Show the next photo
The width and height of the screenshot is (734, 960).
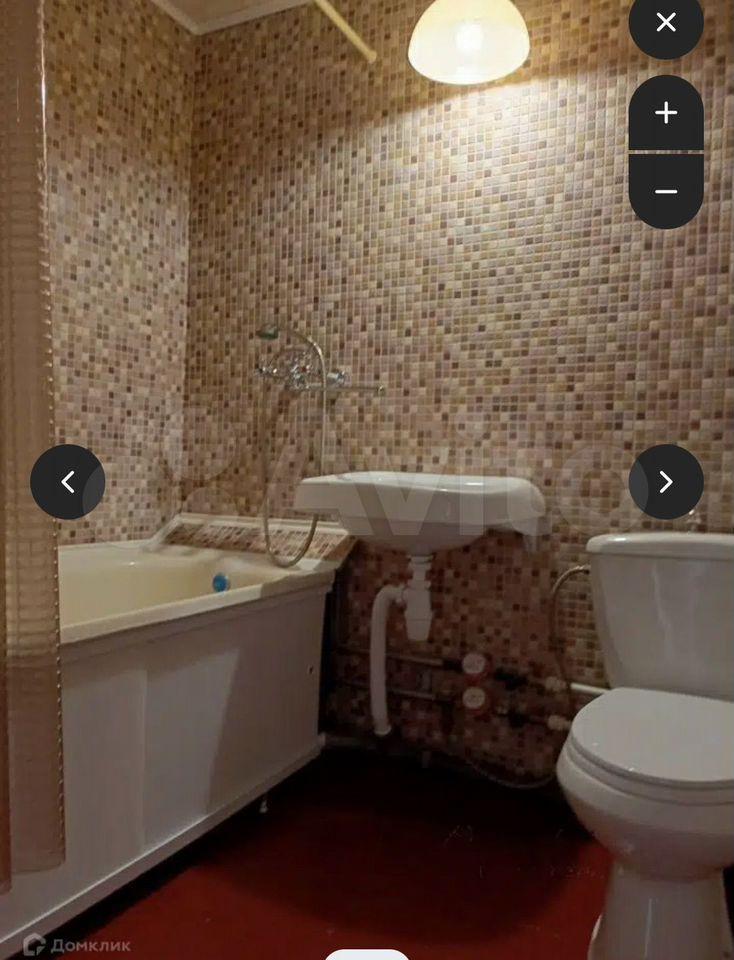pyautogui.click(x=666, y=482)
